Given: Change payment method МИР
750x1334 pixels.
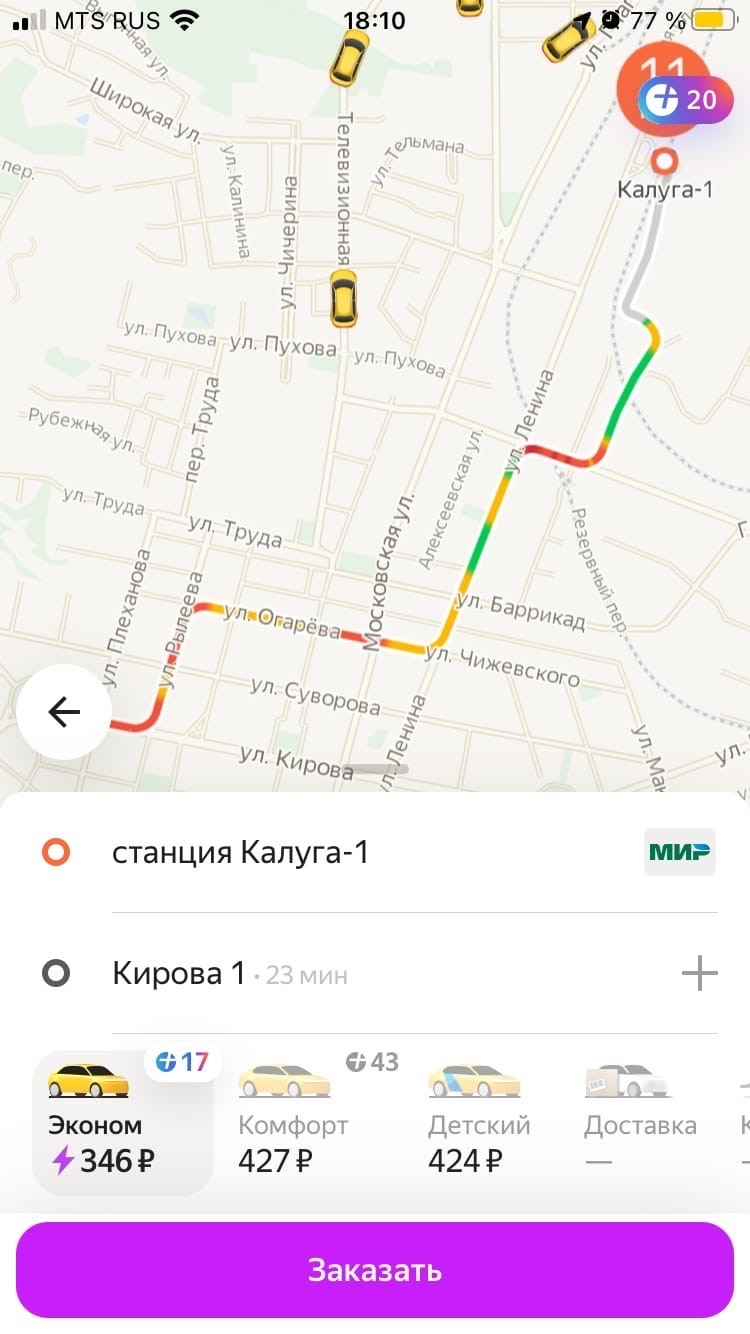Looking at the screenshot, I should pyautogui.click(x=679, y=852).
